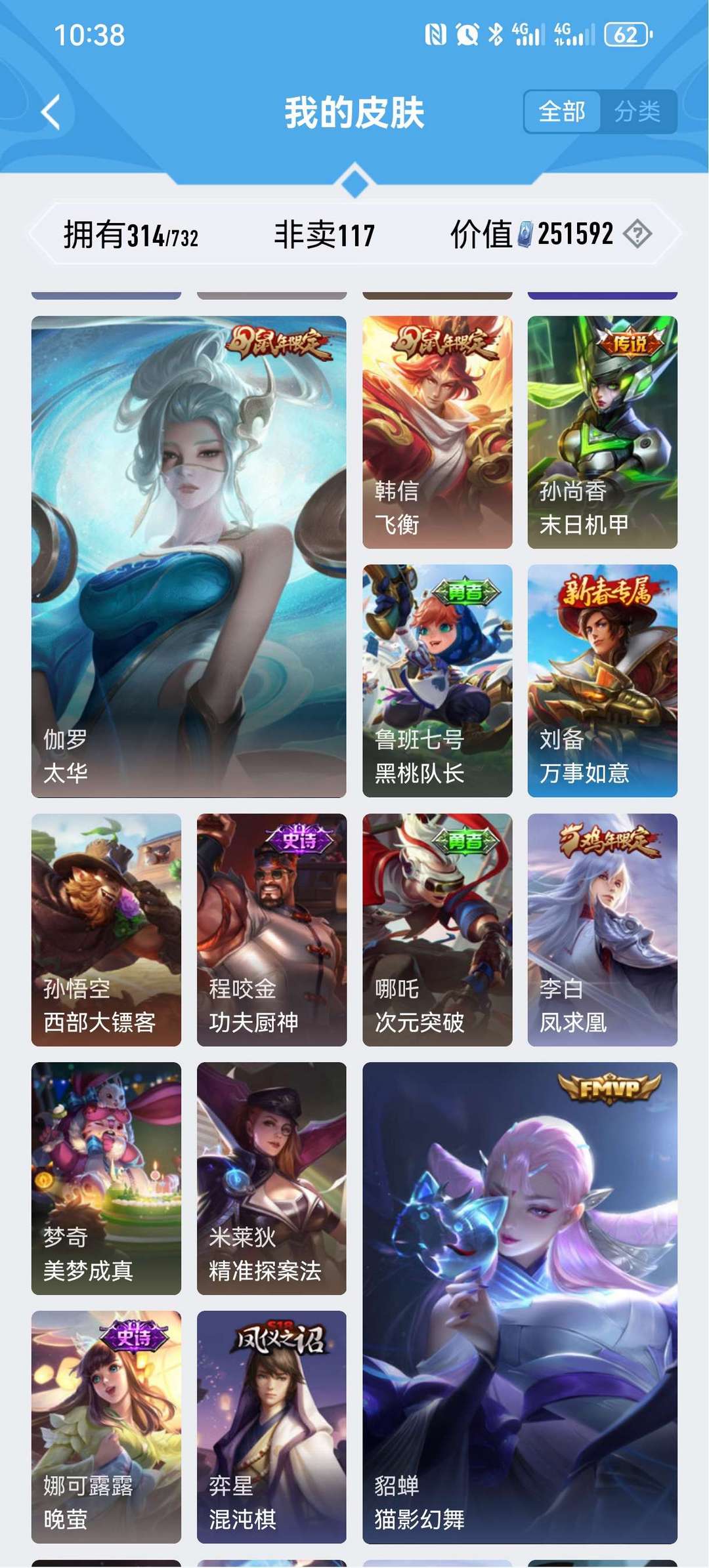
Task: Tap the 鲁班七号 黑桃队长 skin
Action: click(437, 680)
